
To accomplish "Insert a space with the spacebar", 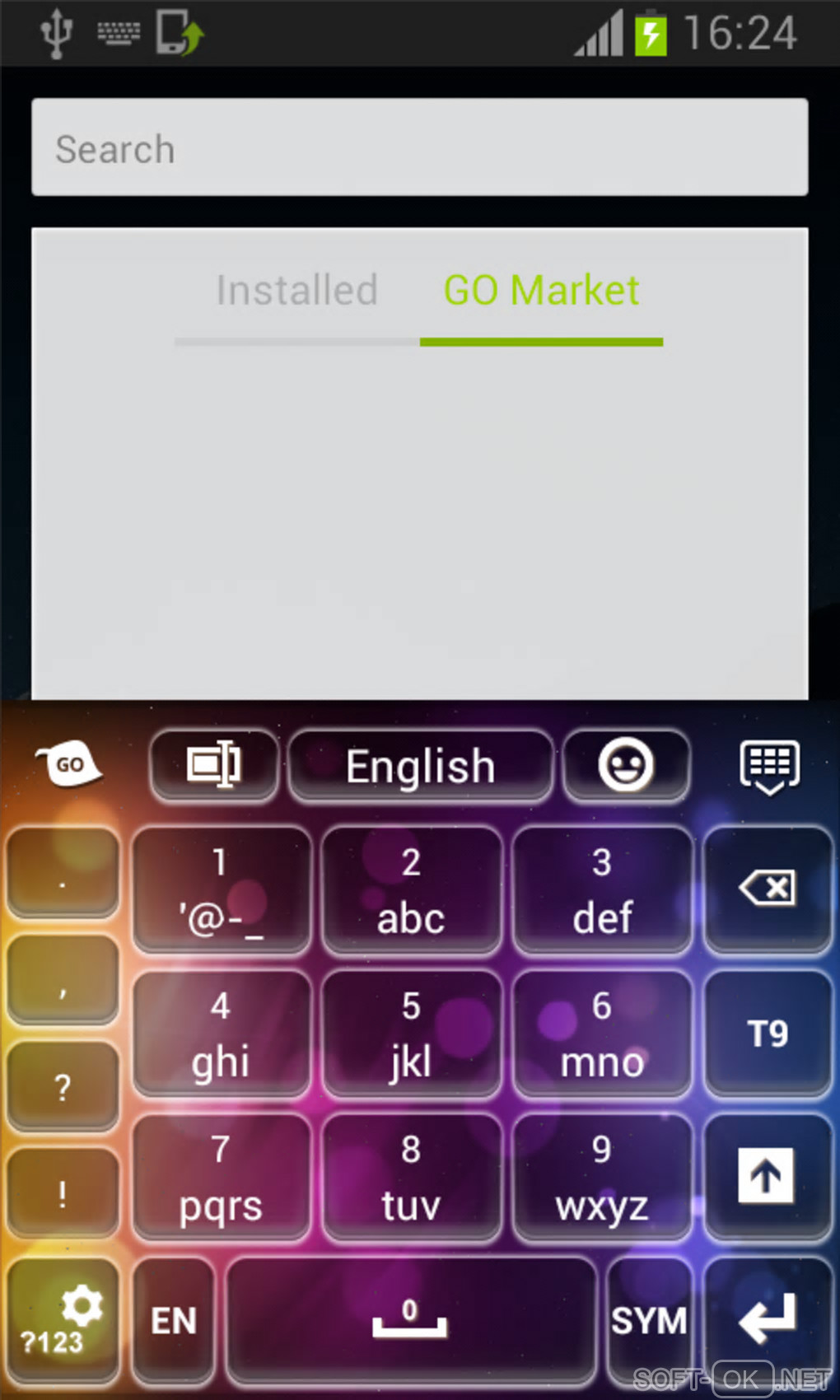I will click(410, 1321).
